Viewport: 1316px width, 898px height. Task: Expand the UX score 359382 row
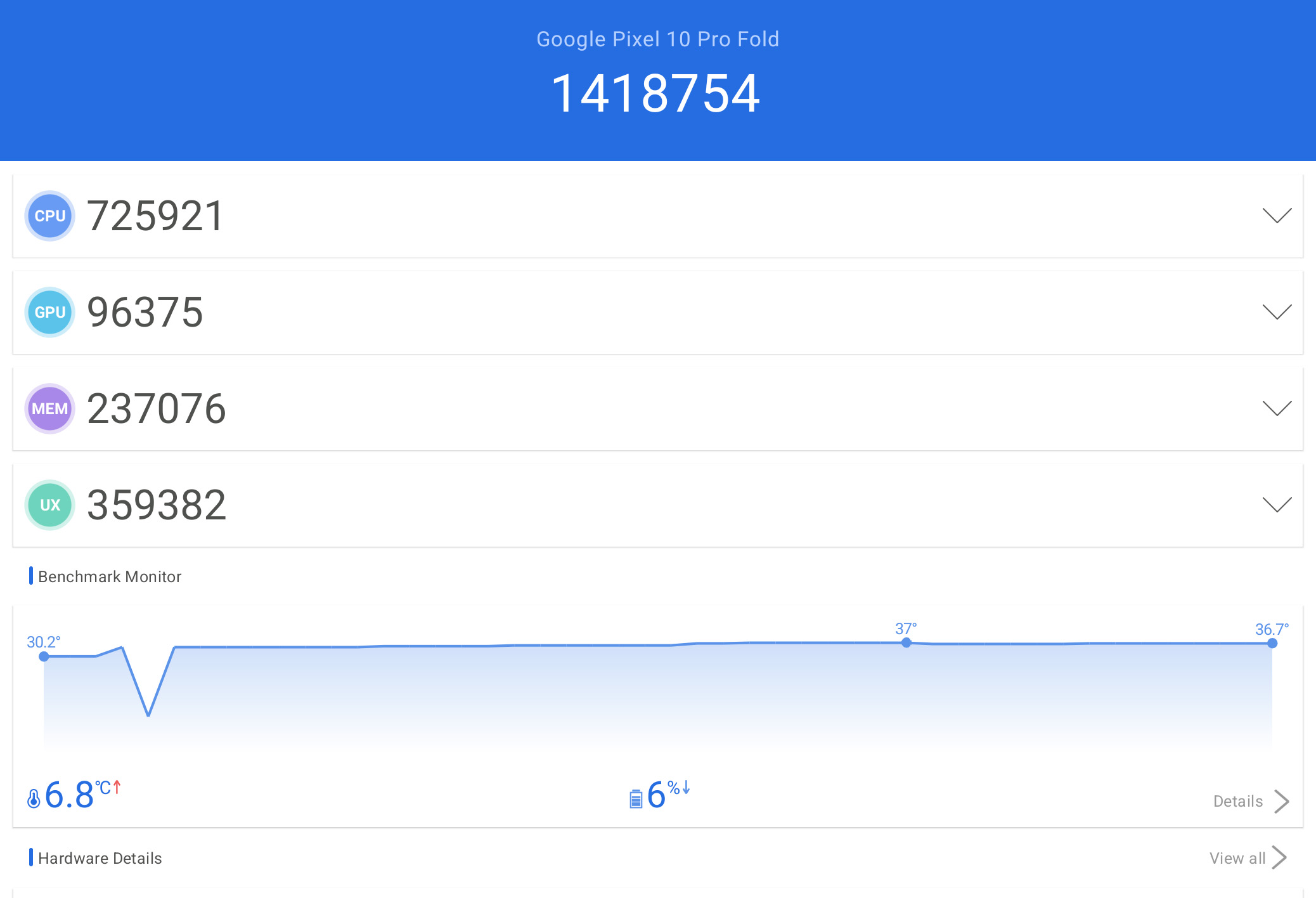(x=1276, y=505)
